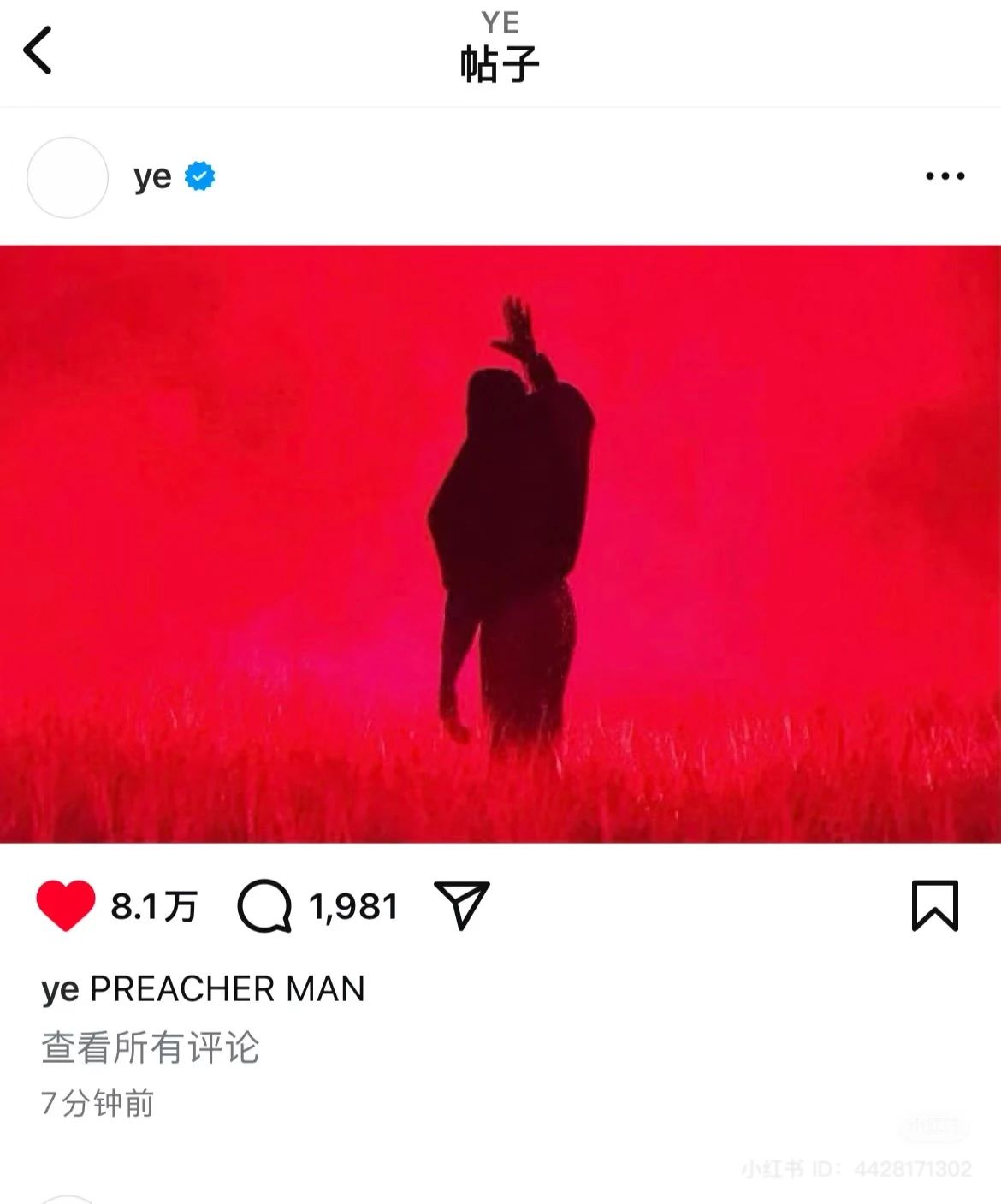Bookmark this post
The image size is (1001, 1204).
[934, 905]
